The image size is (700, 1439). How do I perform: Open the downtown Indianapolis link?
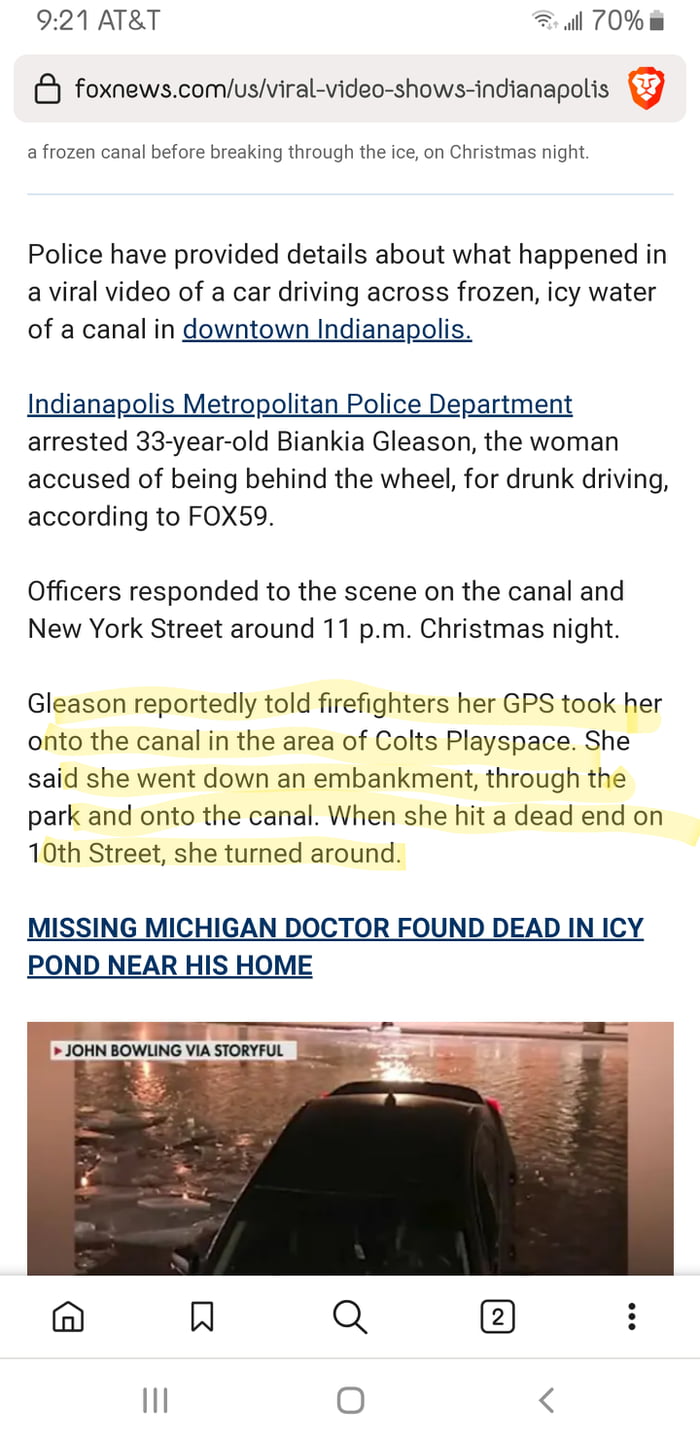pyautogui.click(x=326, y=329)
